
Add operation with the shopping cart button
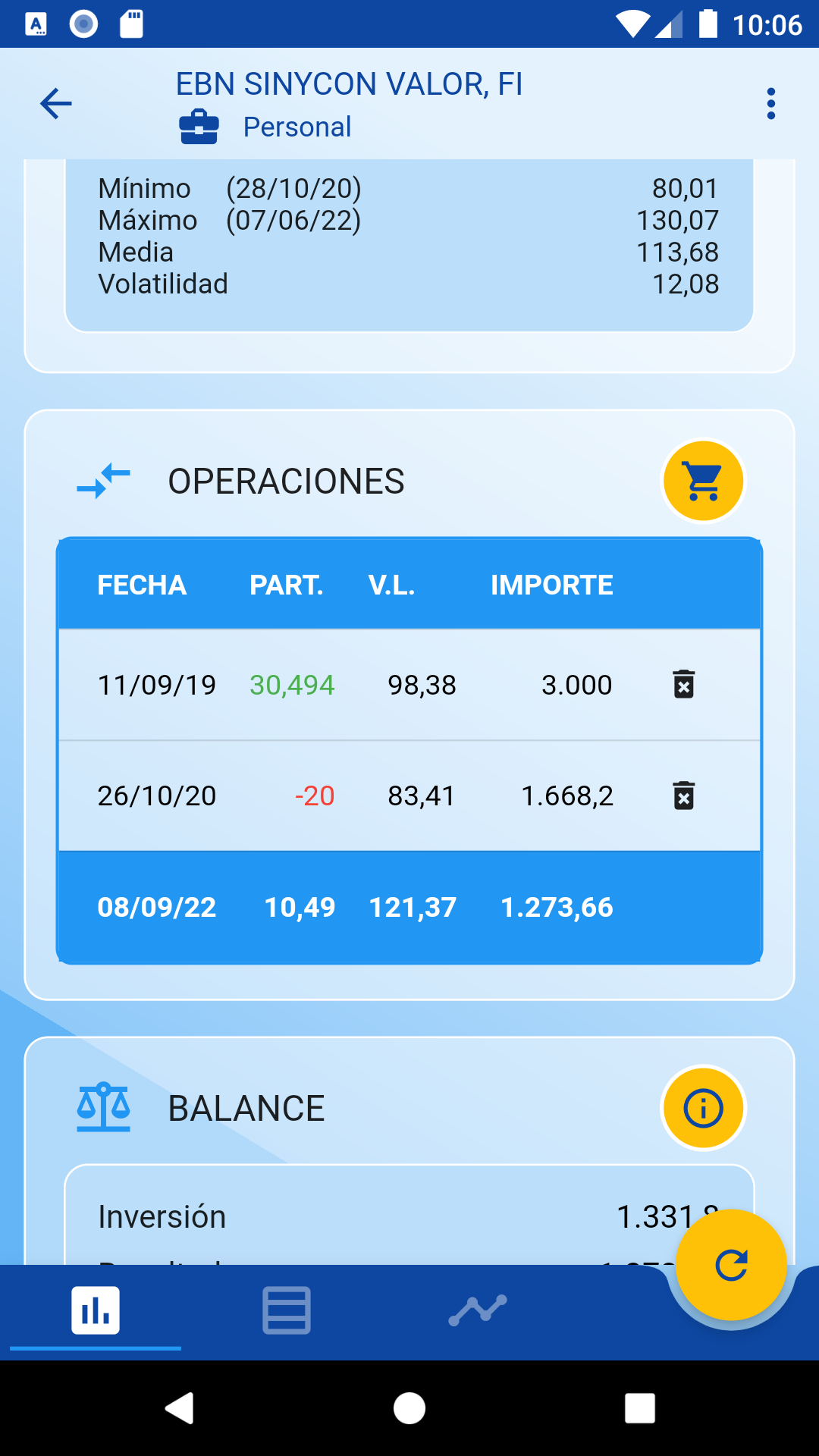[703, 482]
